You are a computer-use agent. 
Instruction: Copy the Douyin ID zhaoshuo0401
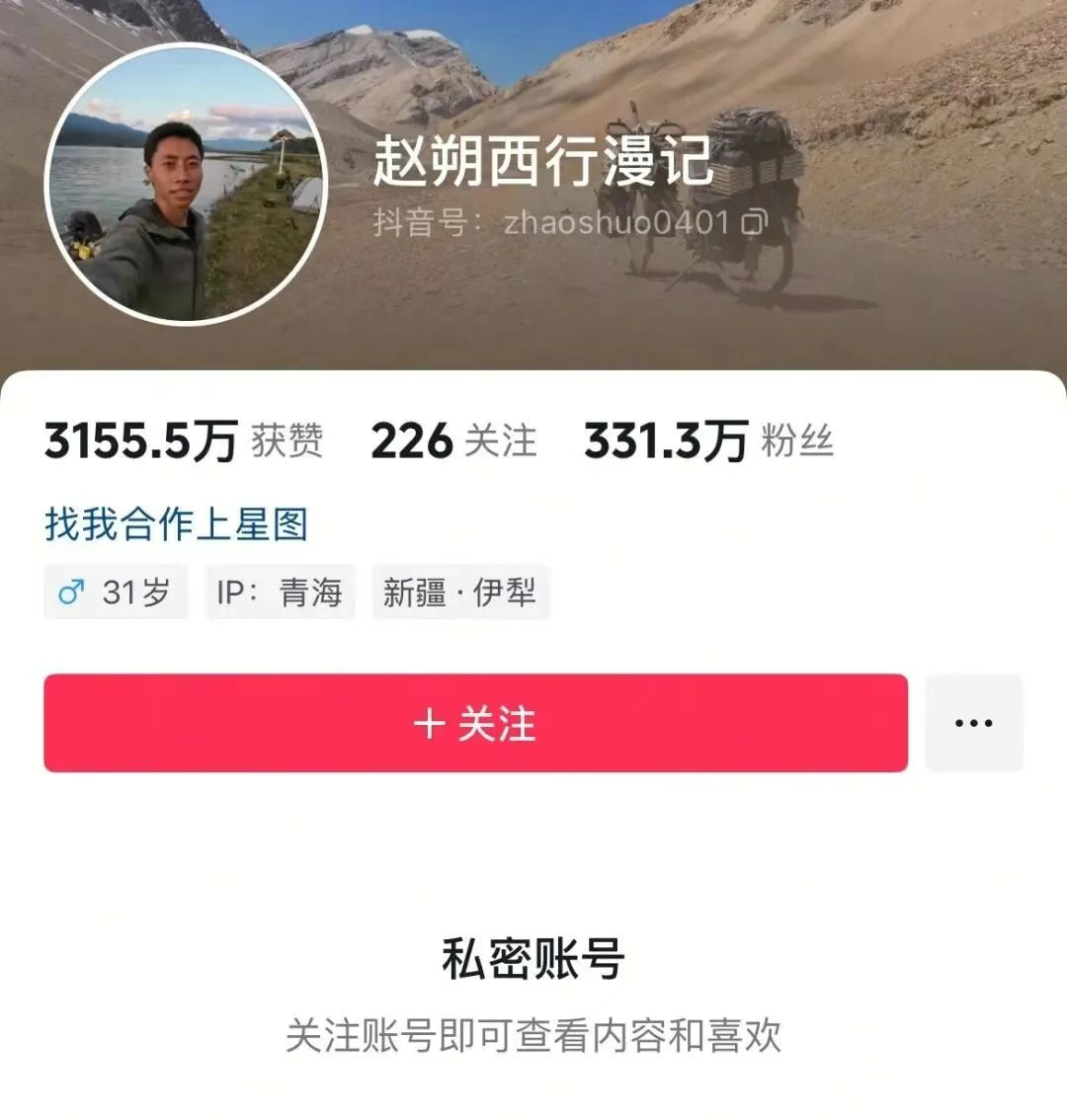click(x=754, y=222)
